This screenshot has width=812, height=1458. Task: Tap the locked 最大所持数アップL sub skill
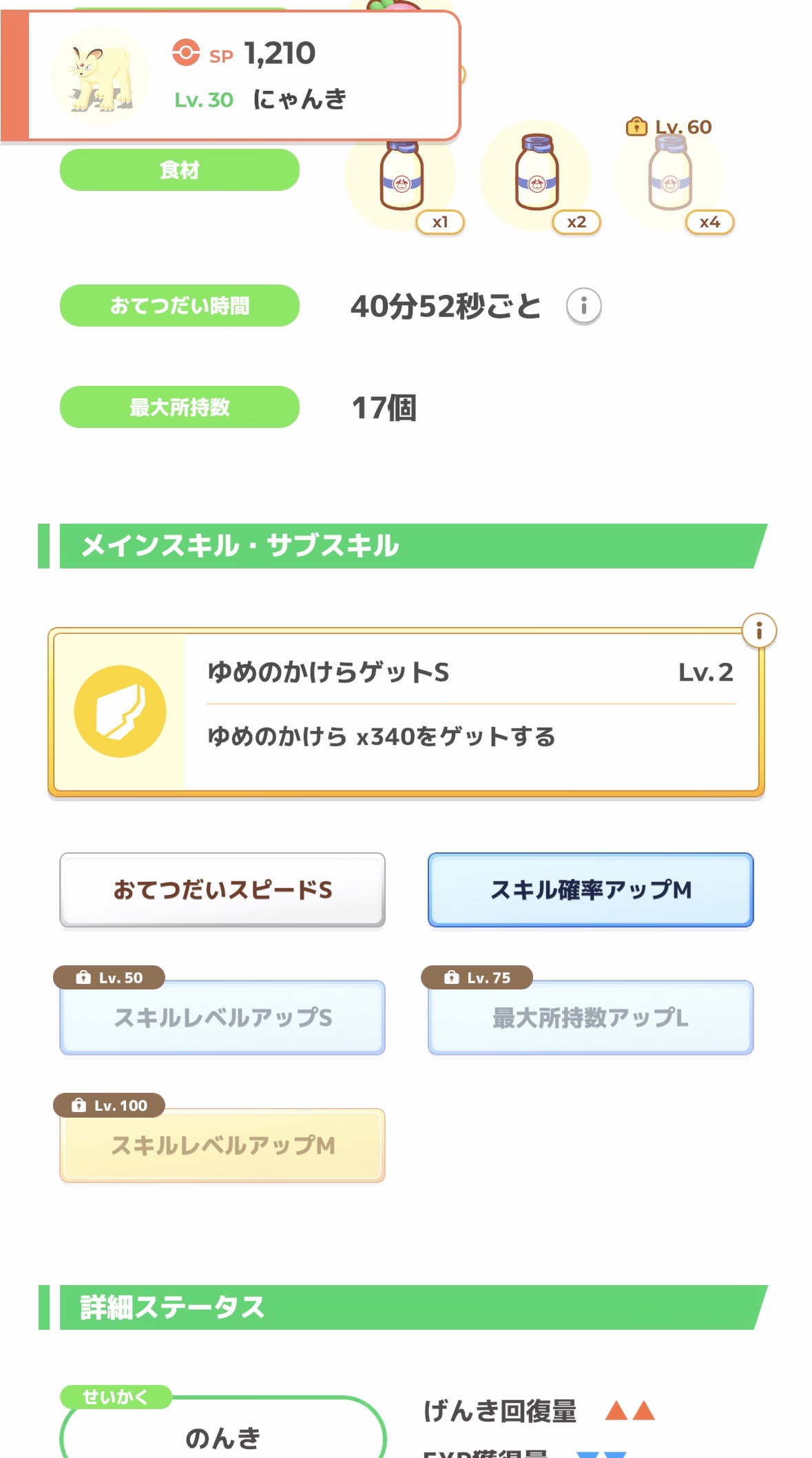tap(590, 1018)
